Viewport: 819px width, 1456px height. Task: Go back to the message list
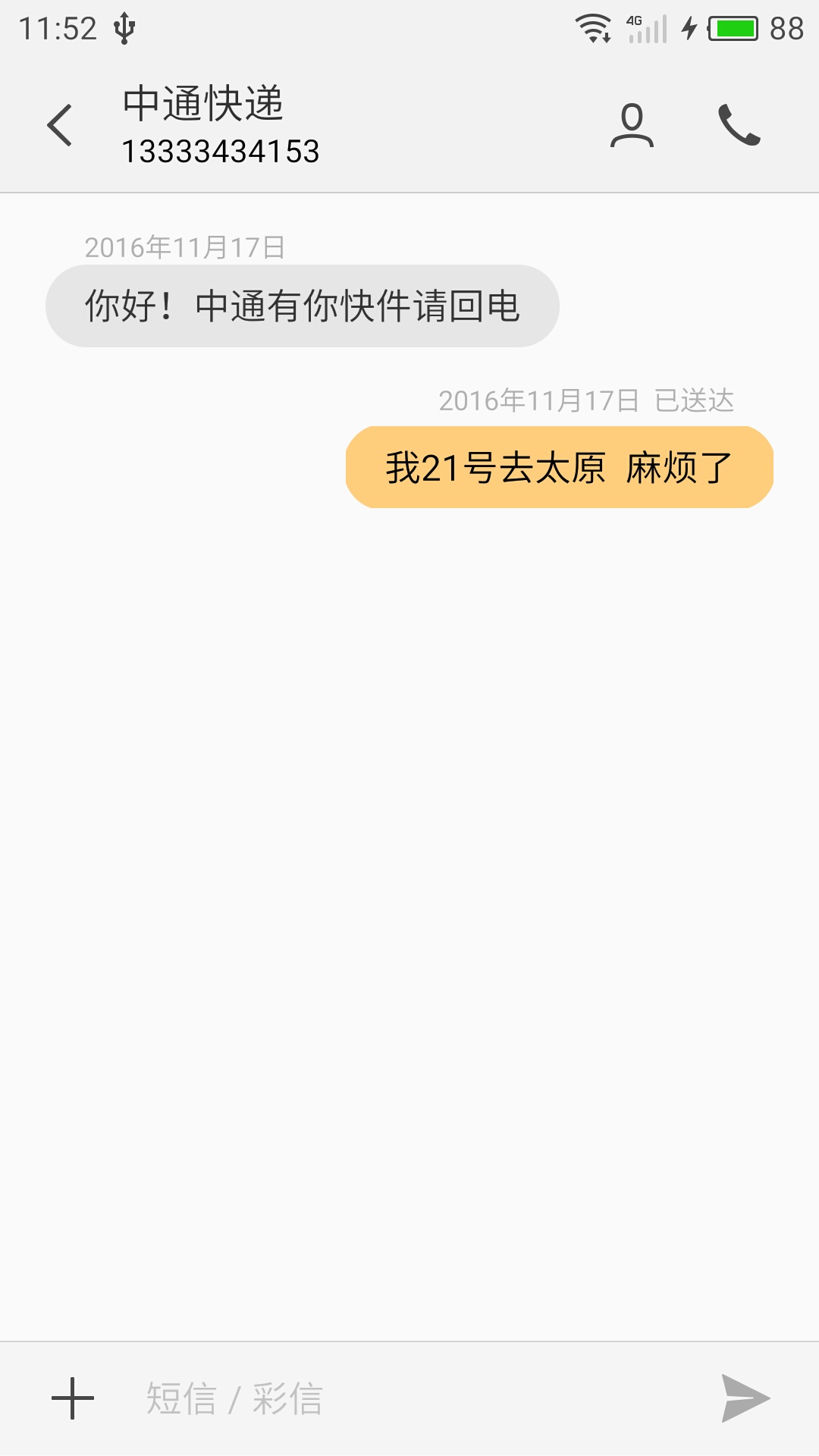tap(60, 125)
